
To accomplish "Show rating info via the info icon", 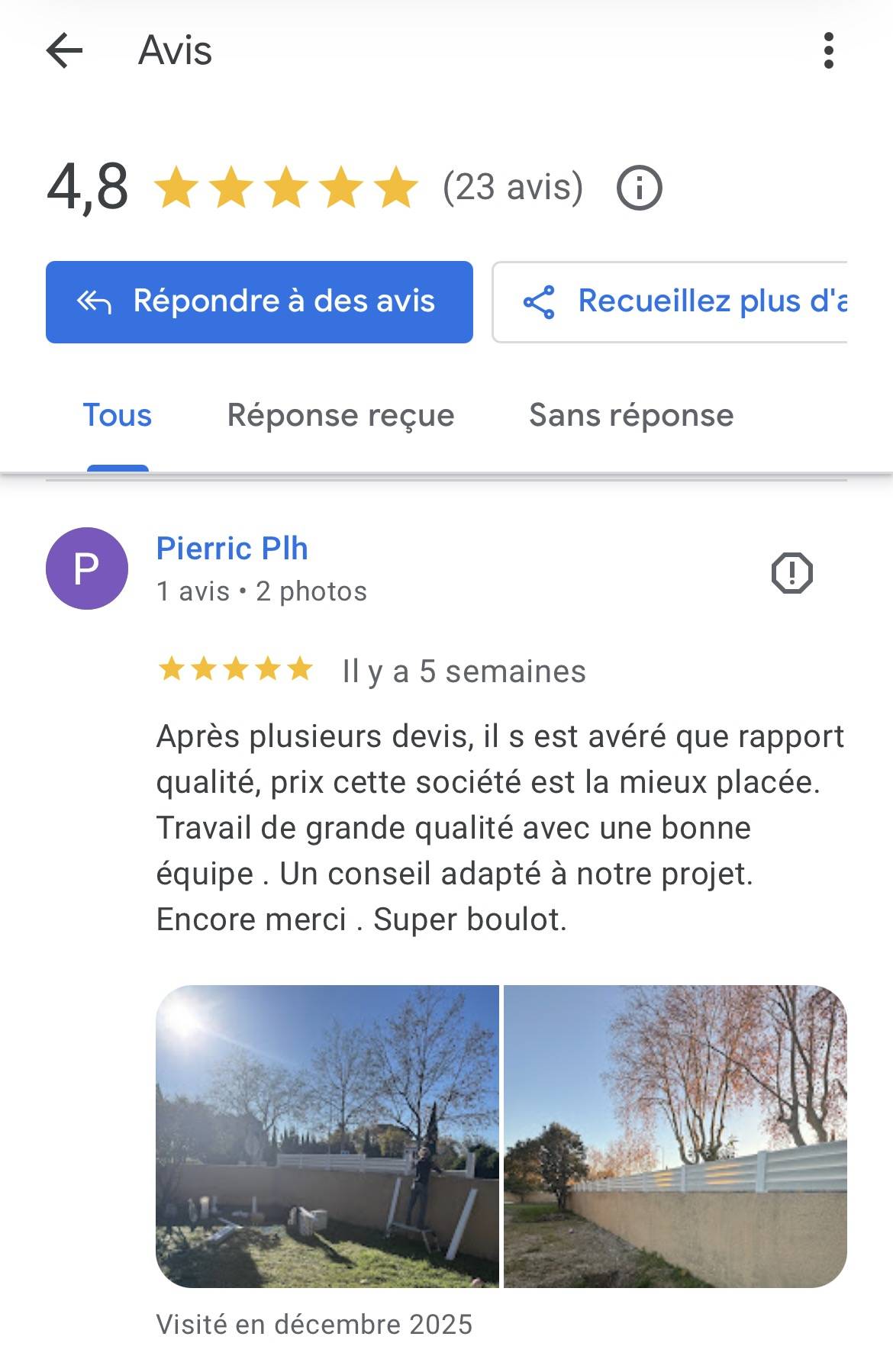I will pyautogui.click(x=639, y=188).
